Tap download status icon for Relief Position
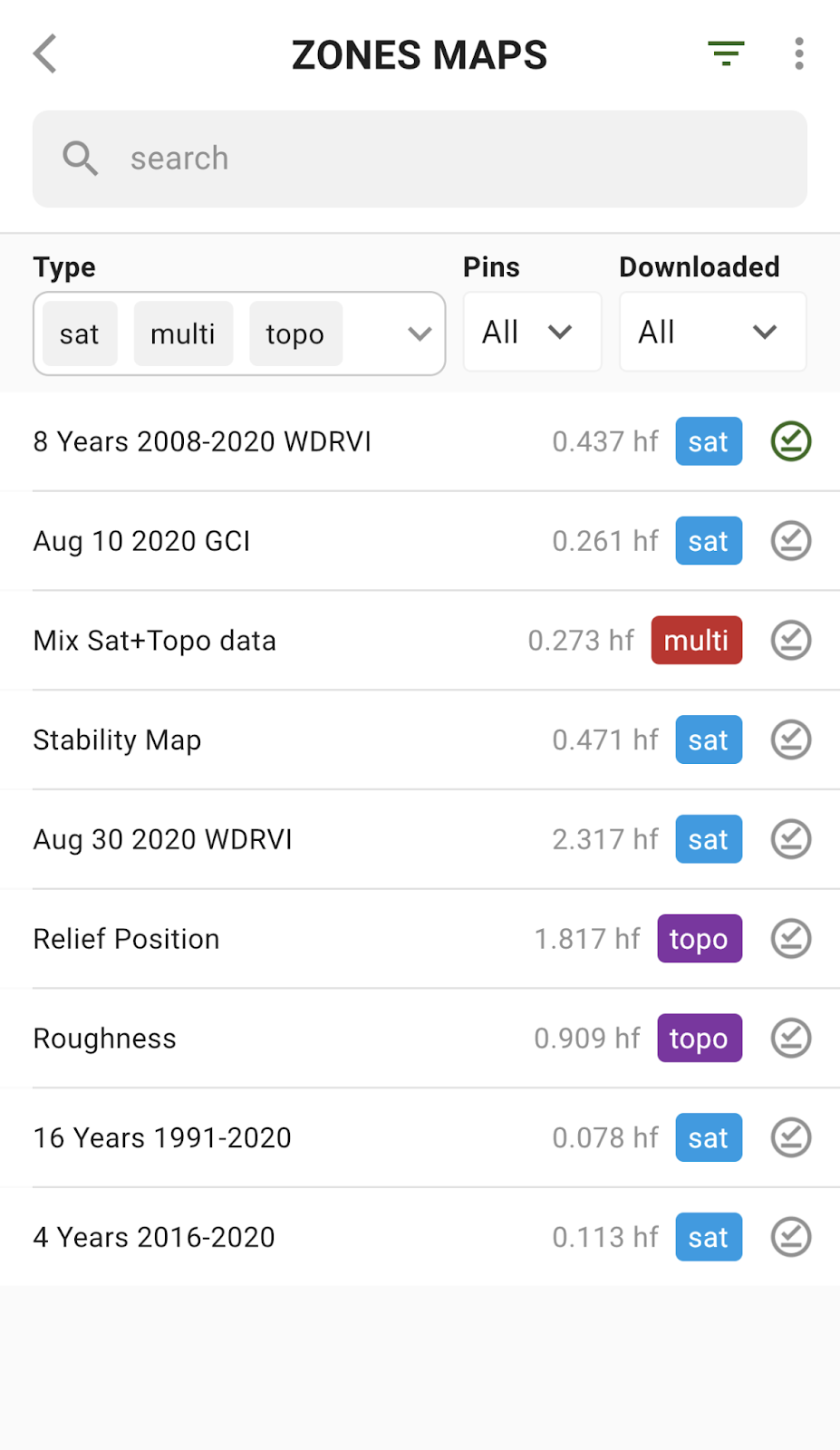The image size is (840, 1450). tap(790, 939)
